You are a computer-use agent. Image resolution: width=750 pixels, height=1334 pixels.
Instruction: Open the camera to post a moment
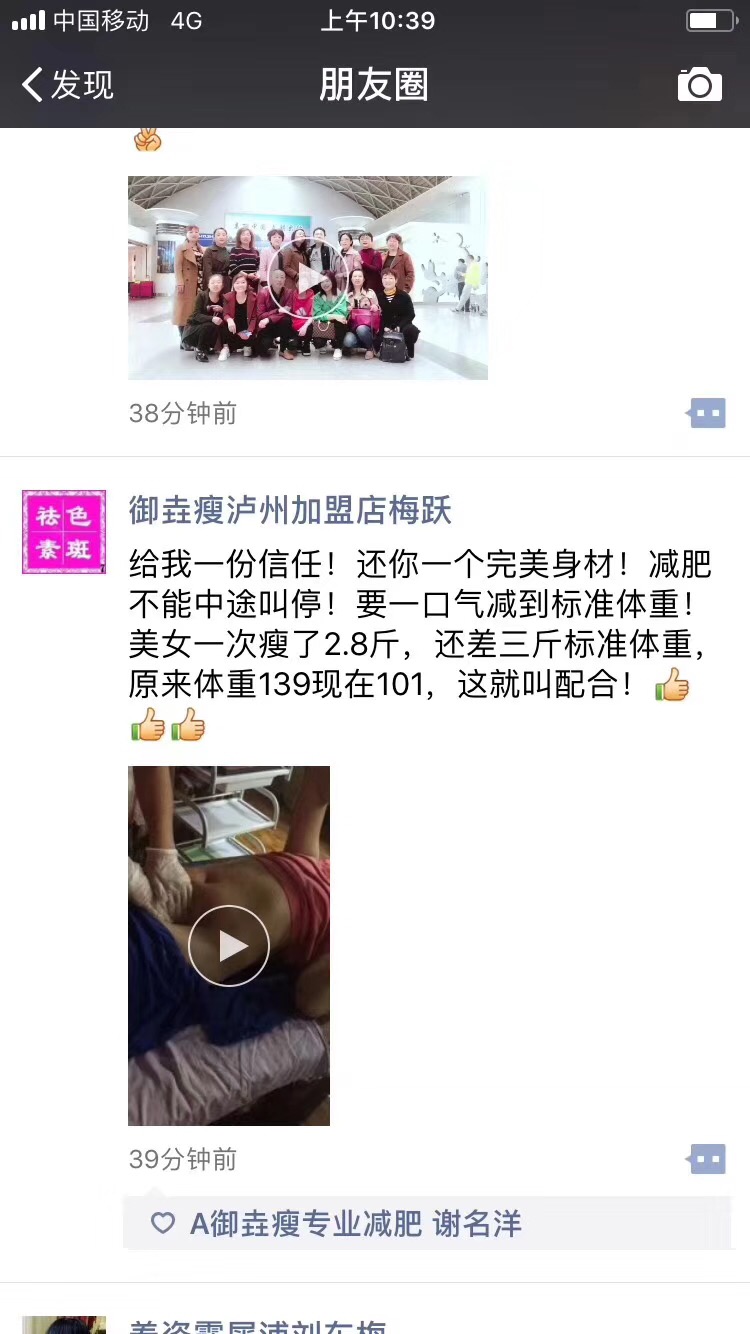(699, 85)
